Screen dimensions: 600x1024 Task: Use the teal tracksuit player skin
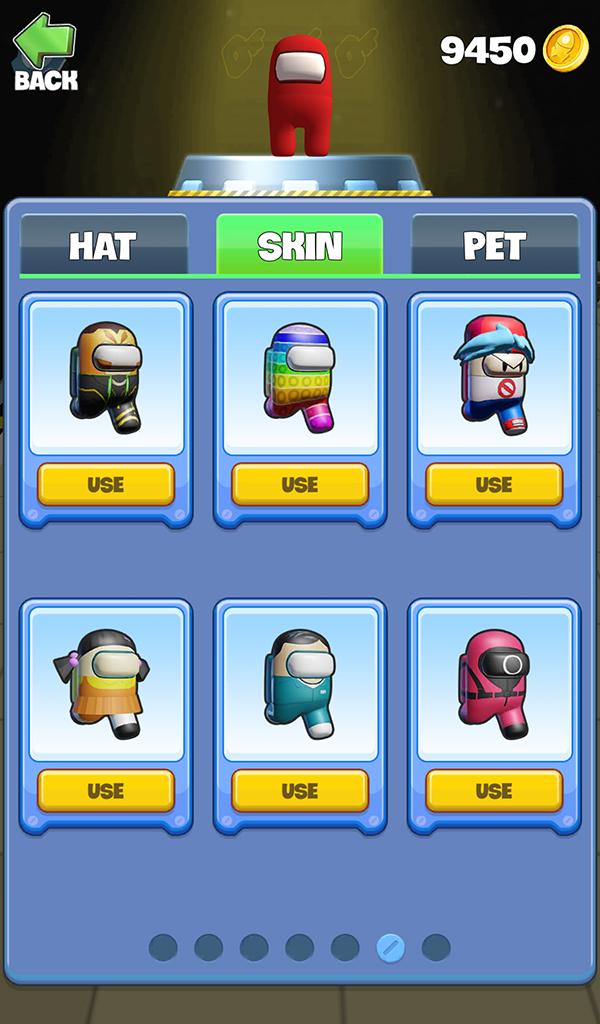pyautogui.click(x=300, y=791)
